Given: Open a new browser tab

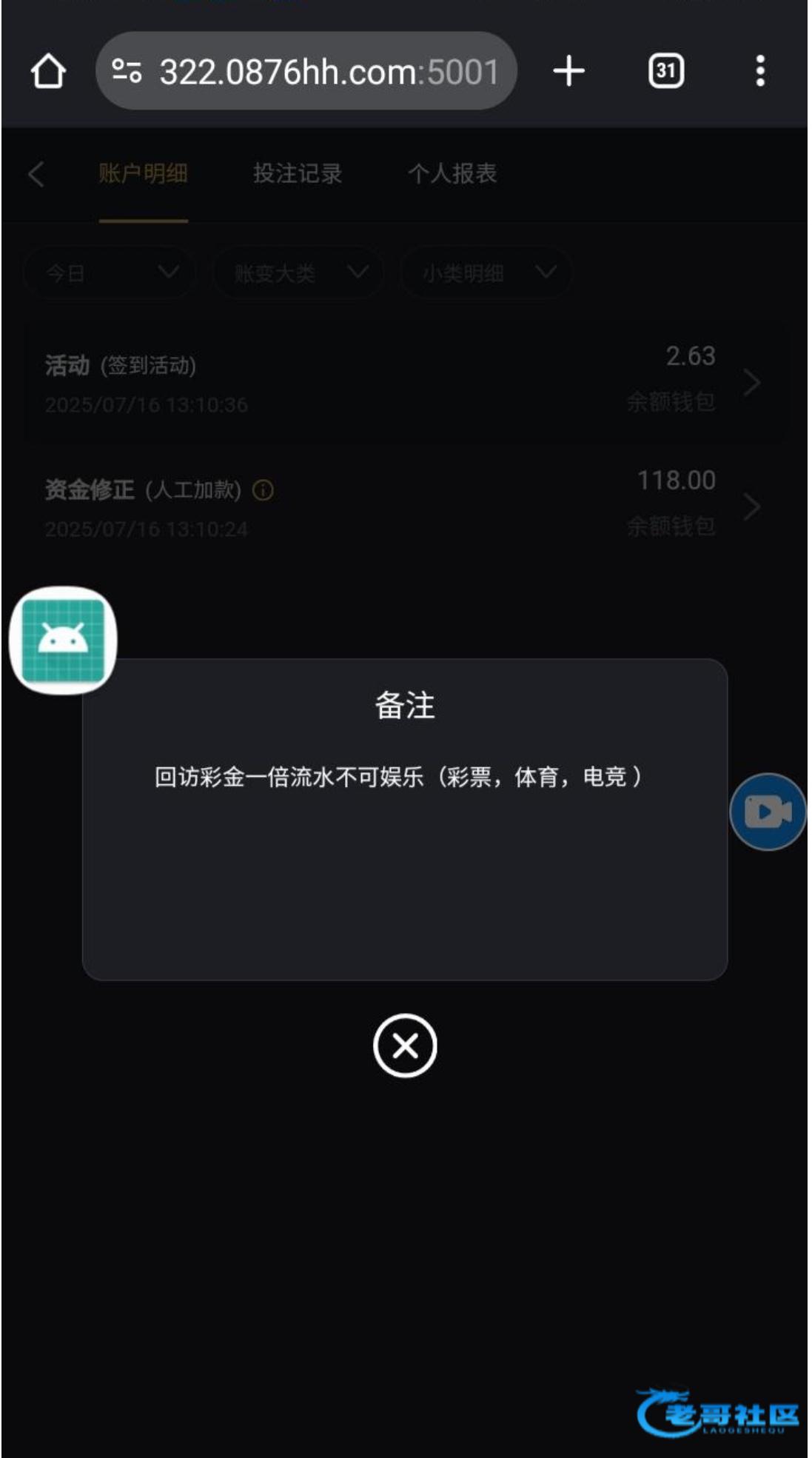Looking at the screenshot, I should pos(568,72).
